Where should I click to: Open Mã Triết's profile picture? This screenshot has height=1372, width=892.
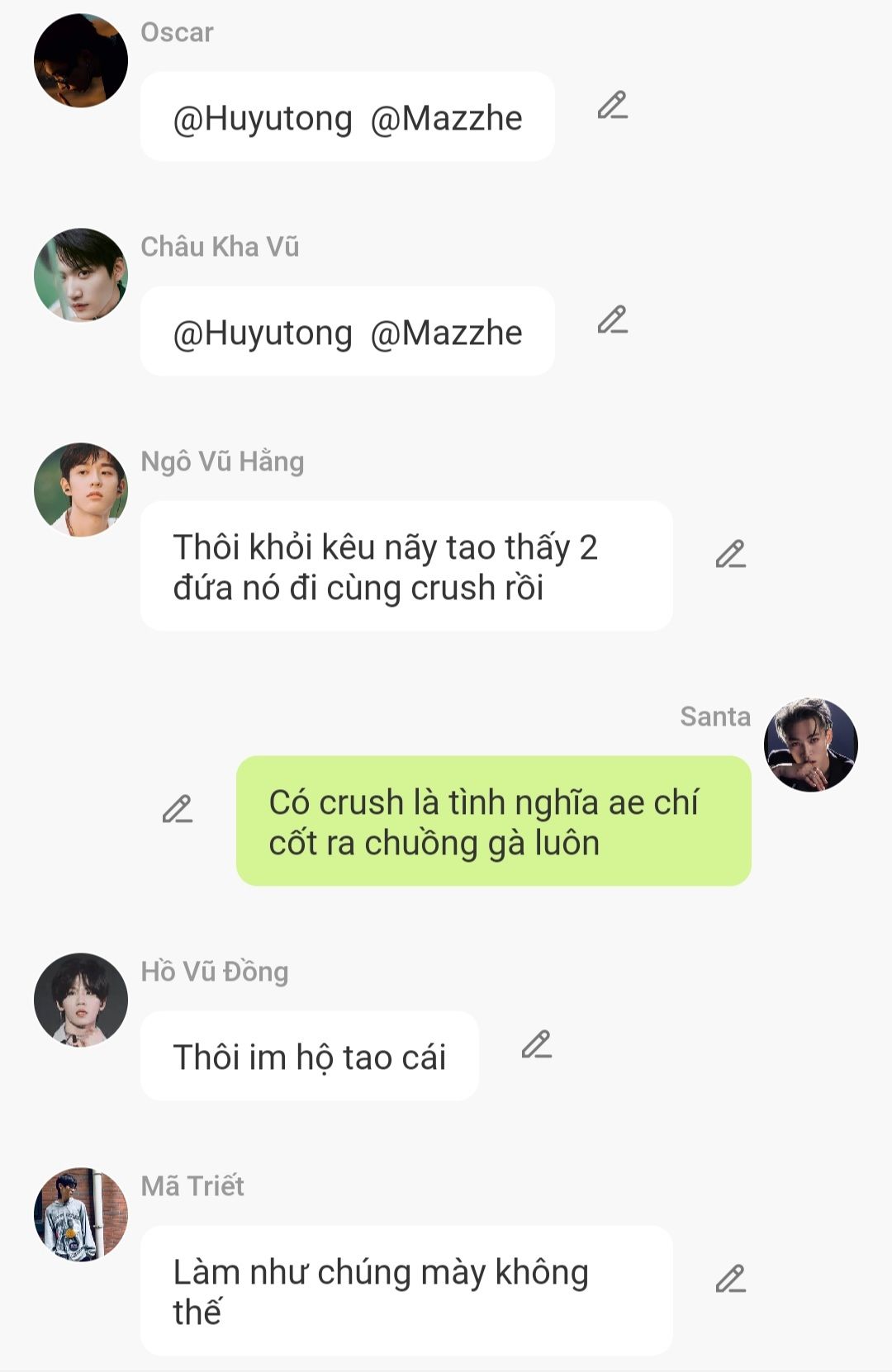click(81, 1214)
